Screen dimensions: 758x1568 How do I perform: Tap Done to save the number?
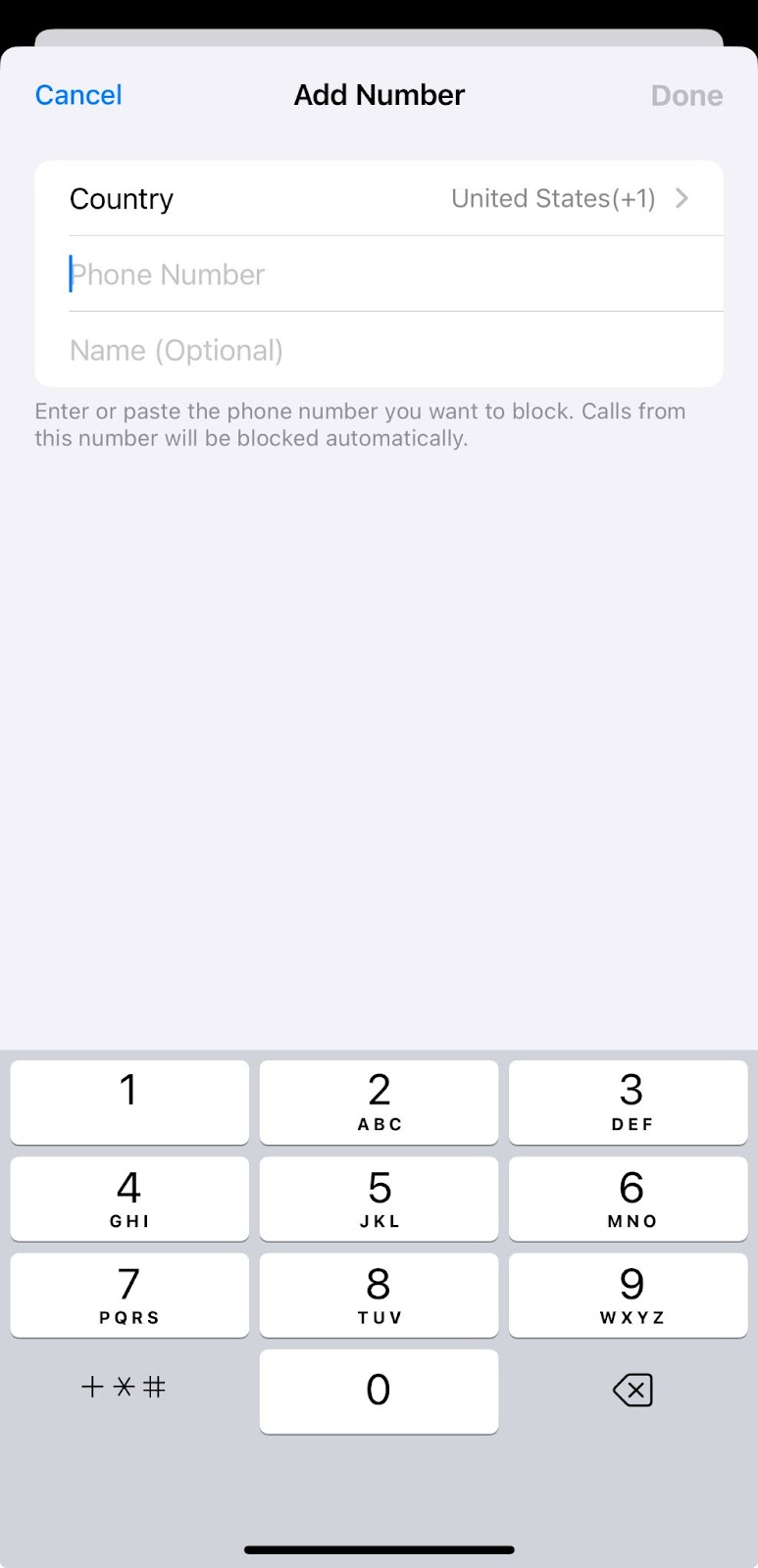(x=686, y=95)
